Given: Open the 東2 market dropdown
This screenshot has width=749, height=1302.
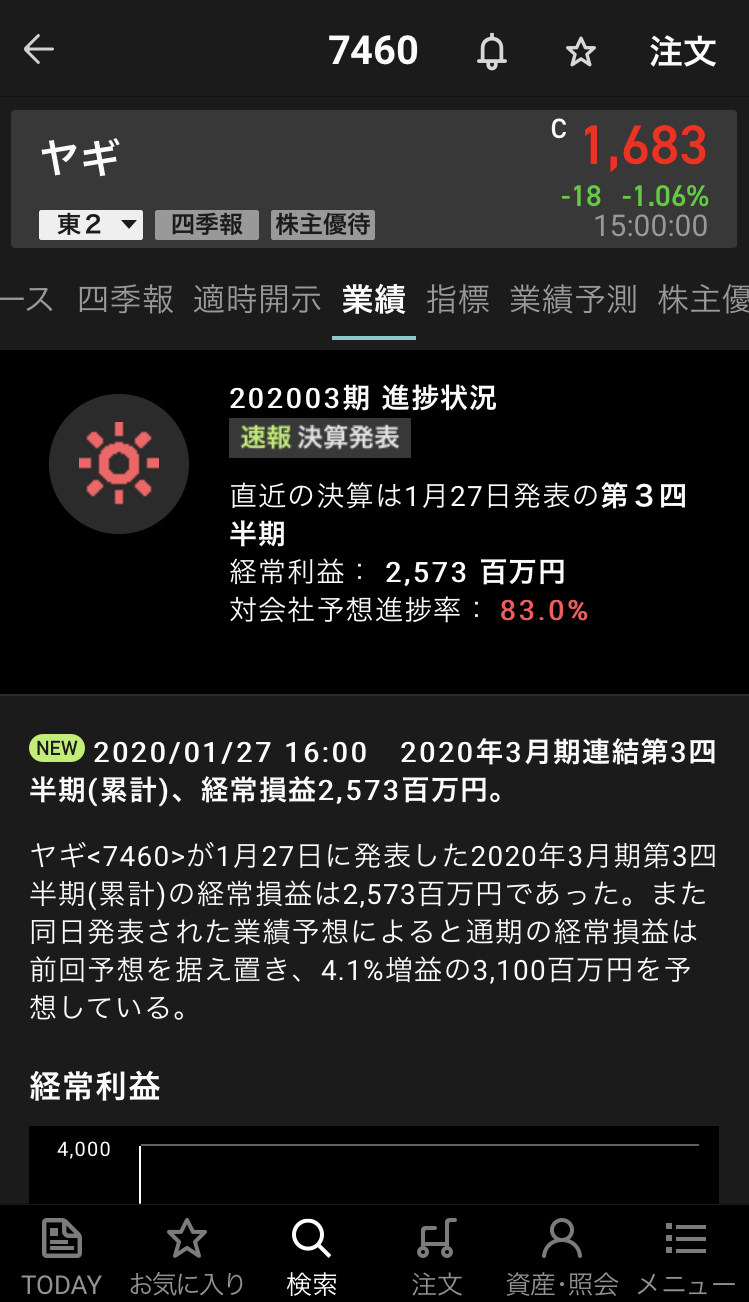Looking at the screenshot, I should click(x=91, y=224).
